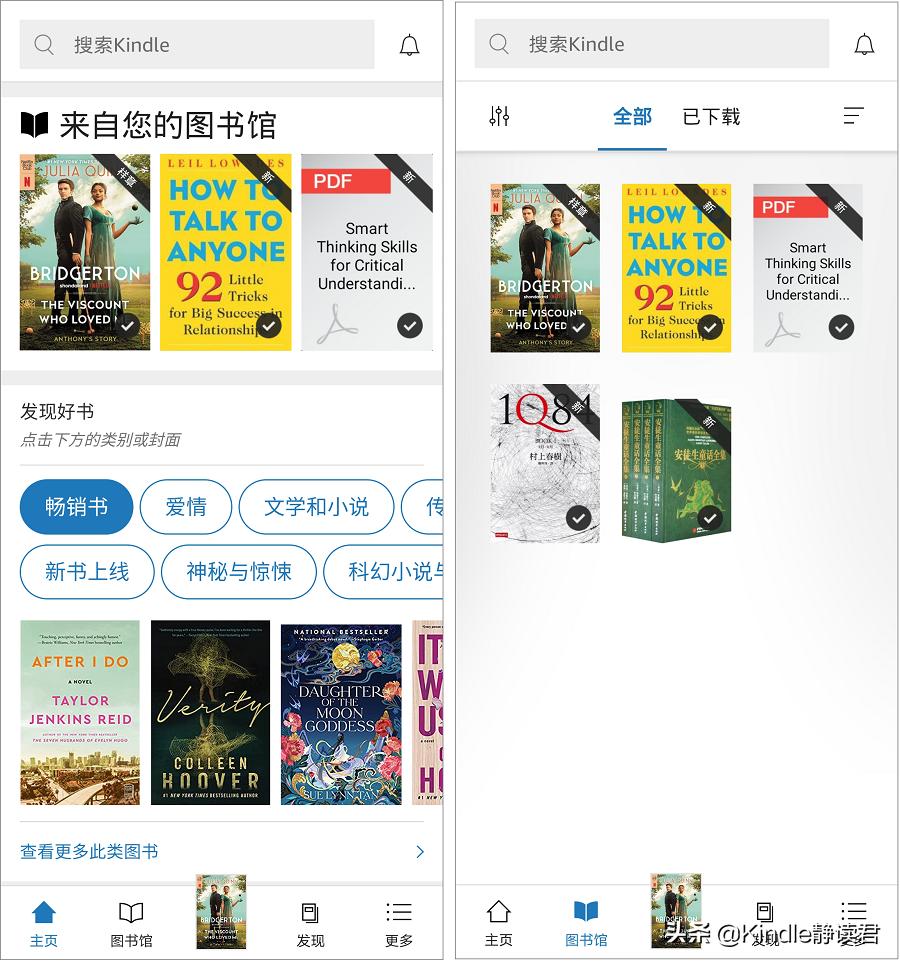
Task: Expand 查看更多此类图书 via its chevron arrow
Action: (x=420, y=852)
